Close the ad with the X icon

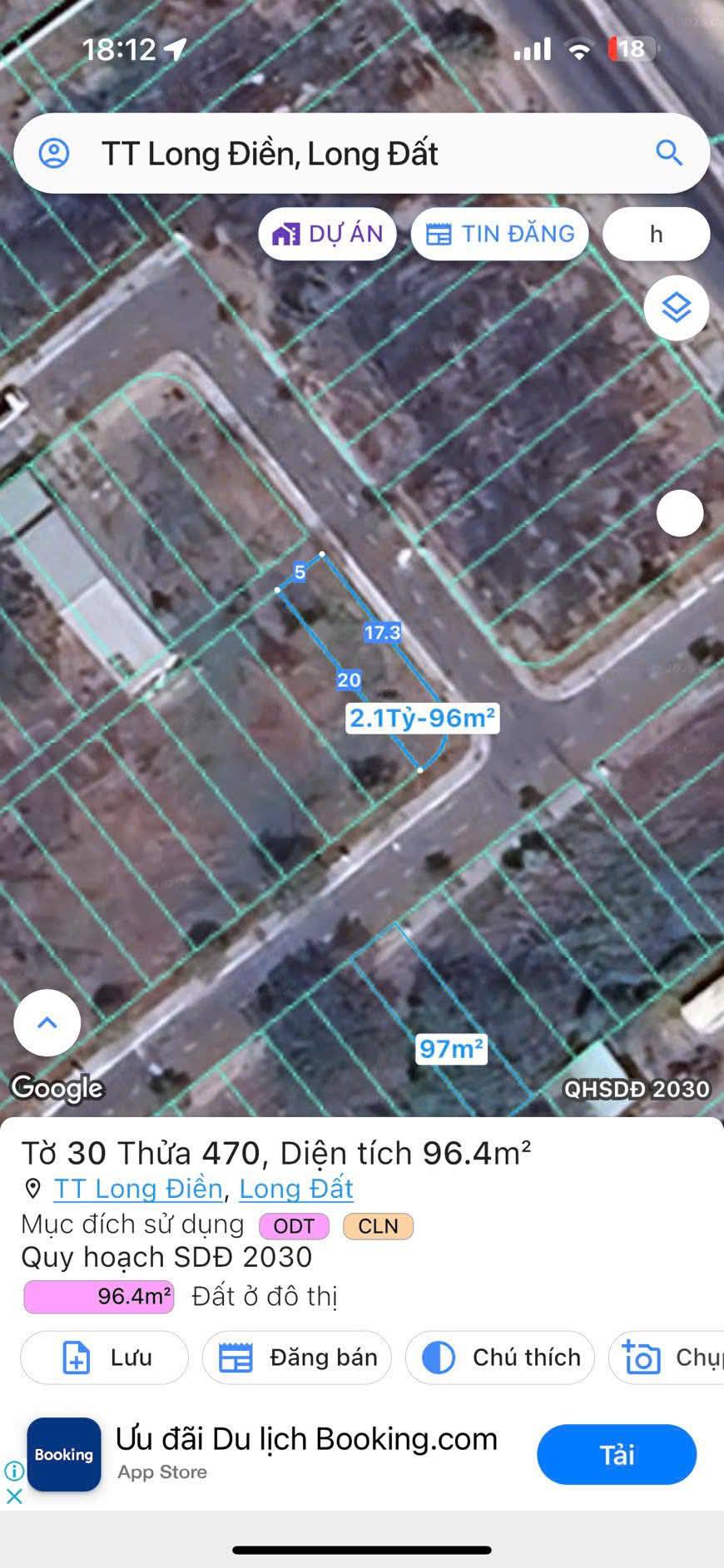pos(14,1496)
